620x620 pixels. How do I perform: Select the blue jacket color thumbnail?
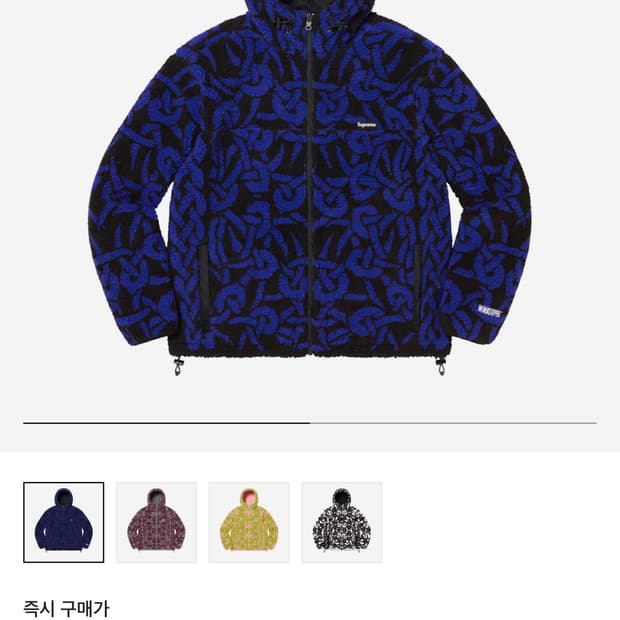click(64, 522)
